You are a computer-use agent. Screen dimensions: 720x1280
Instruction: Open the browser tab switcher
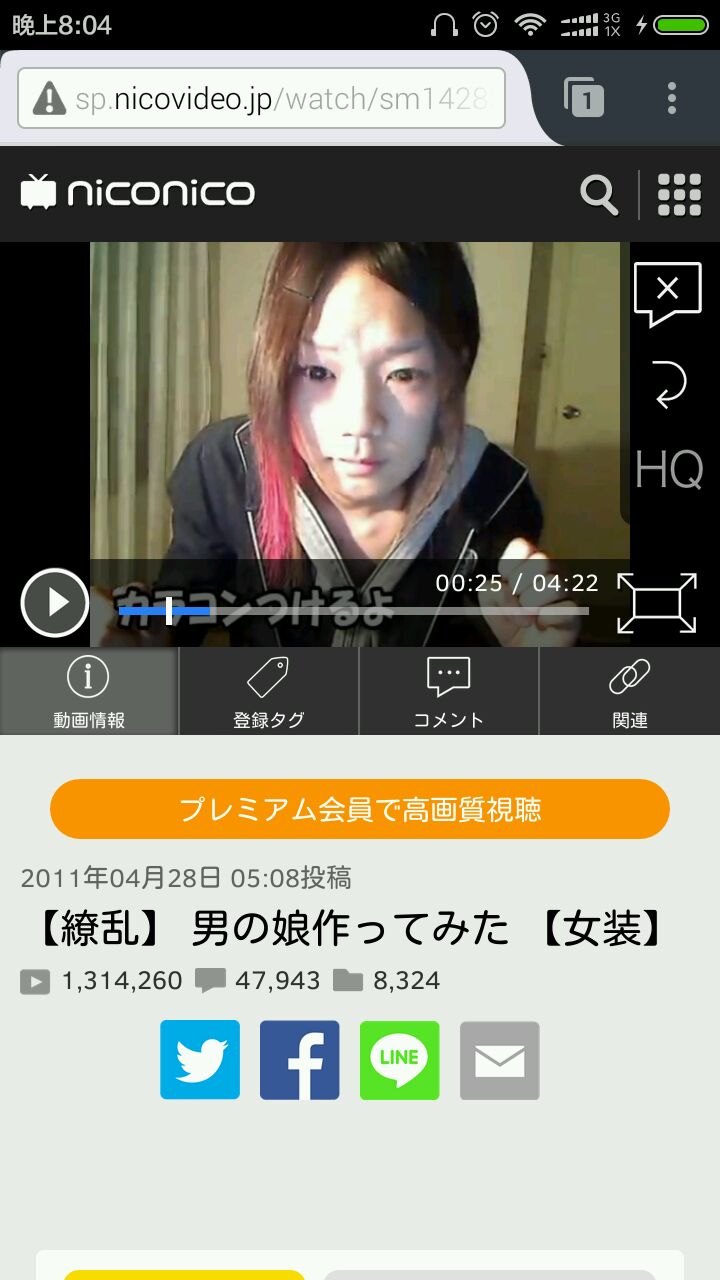585,98
